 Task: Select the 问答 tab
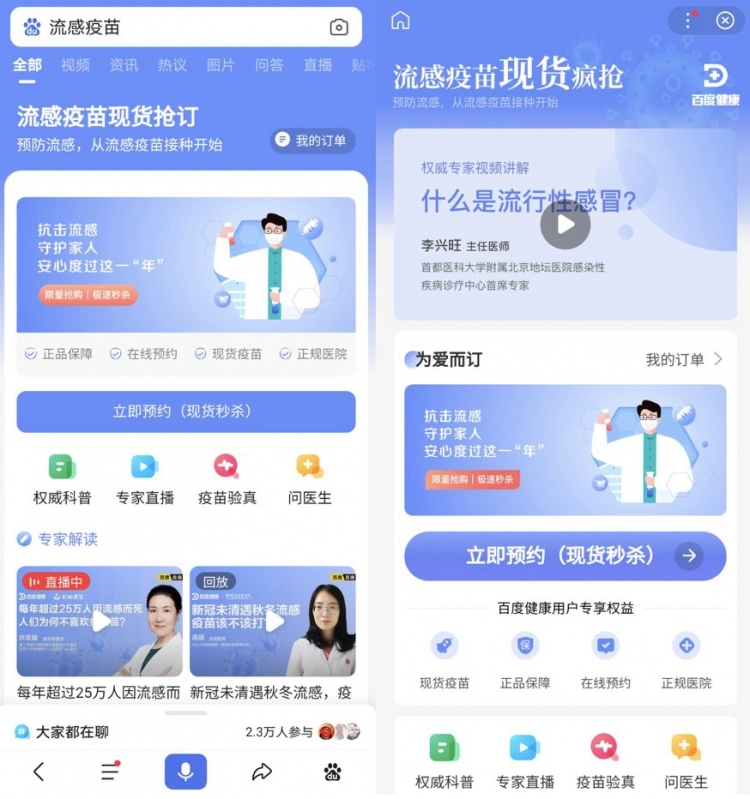coord(269,65)
